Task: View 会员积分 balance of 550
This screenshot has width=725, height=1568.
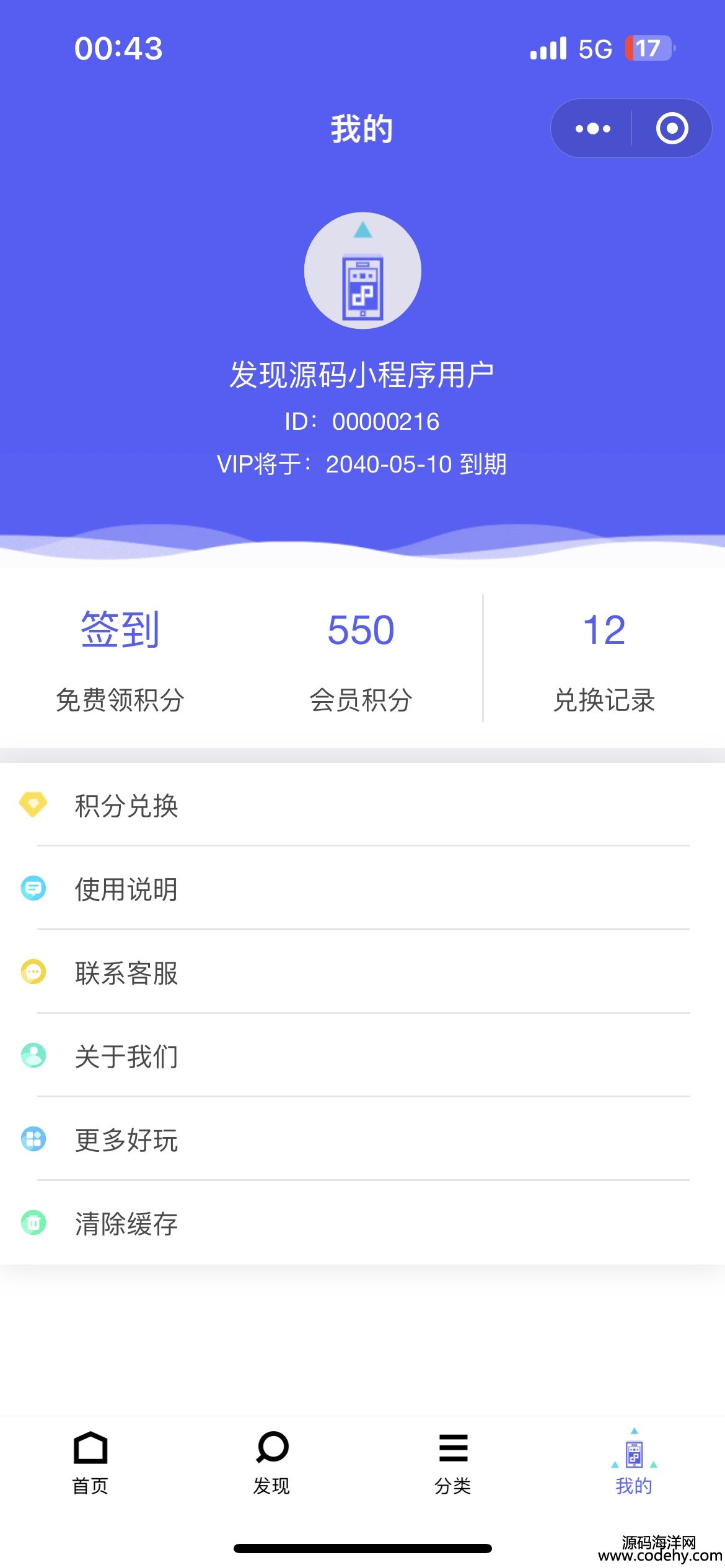Action: 361,658
